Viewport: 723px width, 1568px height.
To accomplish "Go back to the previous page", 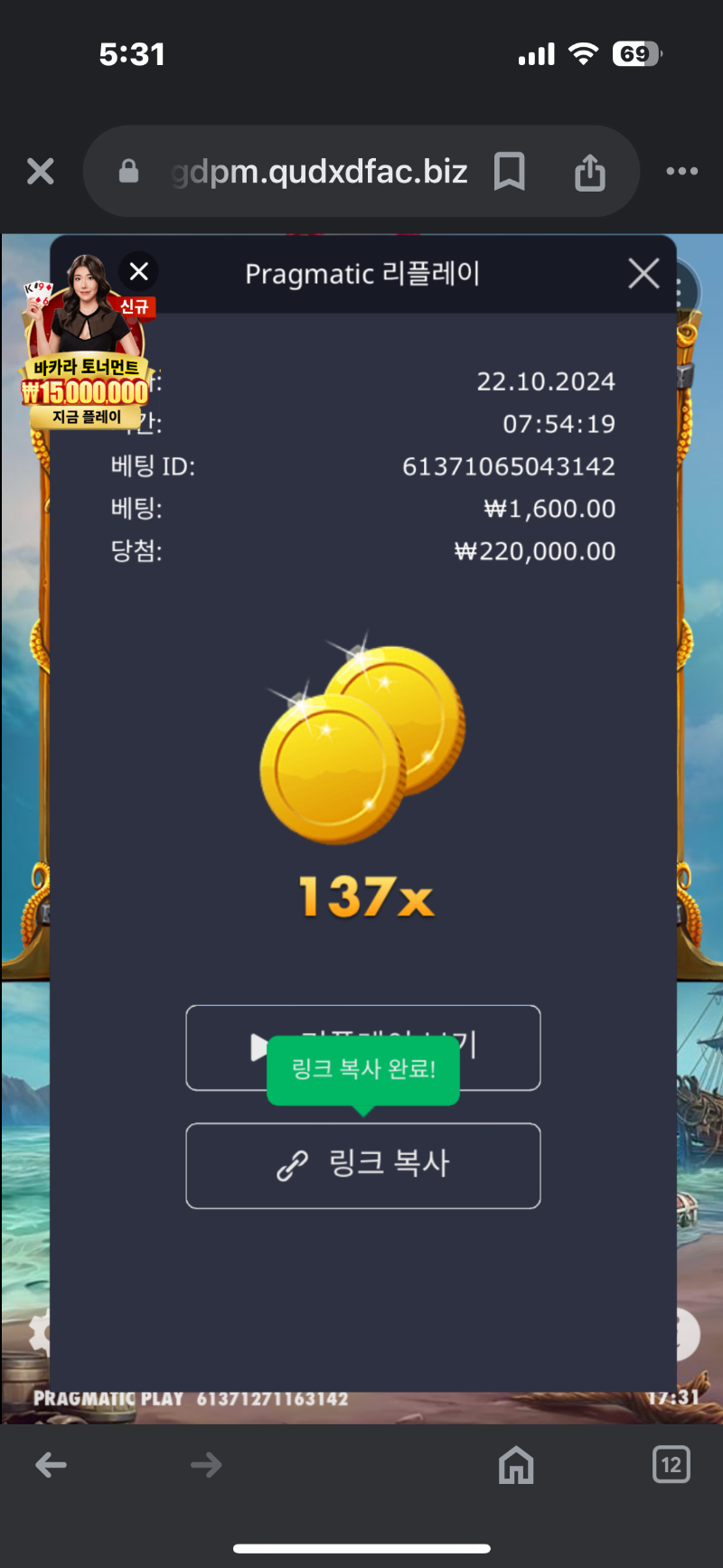I will pyautogui.click(x=51, y=1465).
